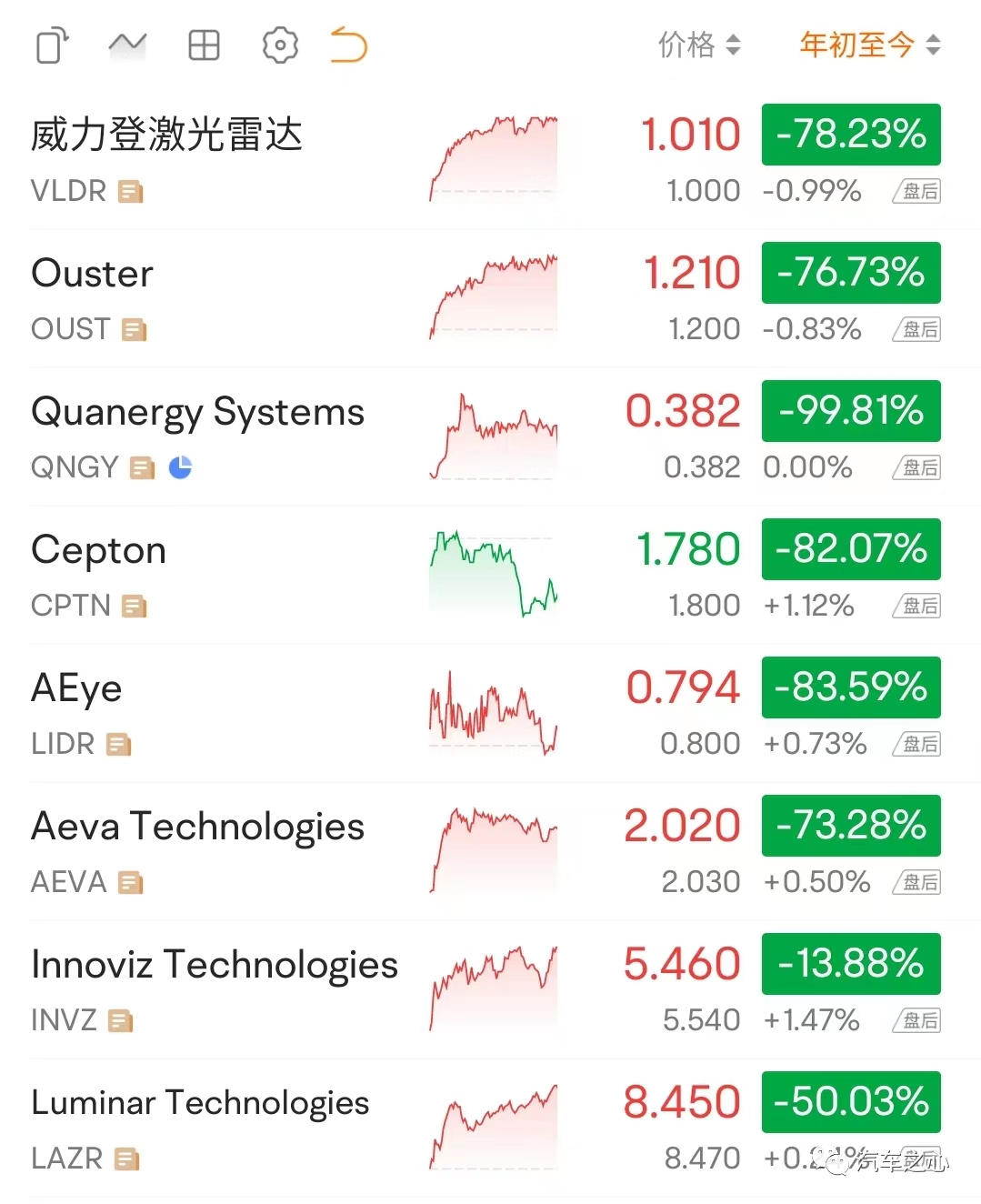981x1204 pixels.
Task: Switch to the line chart view
Action: [127, 44]
